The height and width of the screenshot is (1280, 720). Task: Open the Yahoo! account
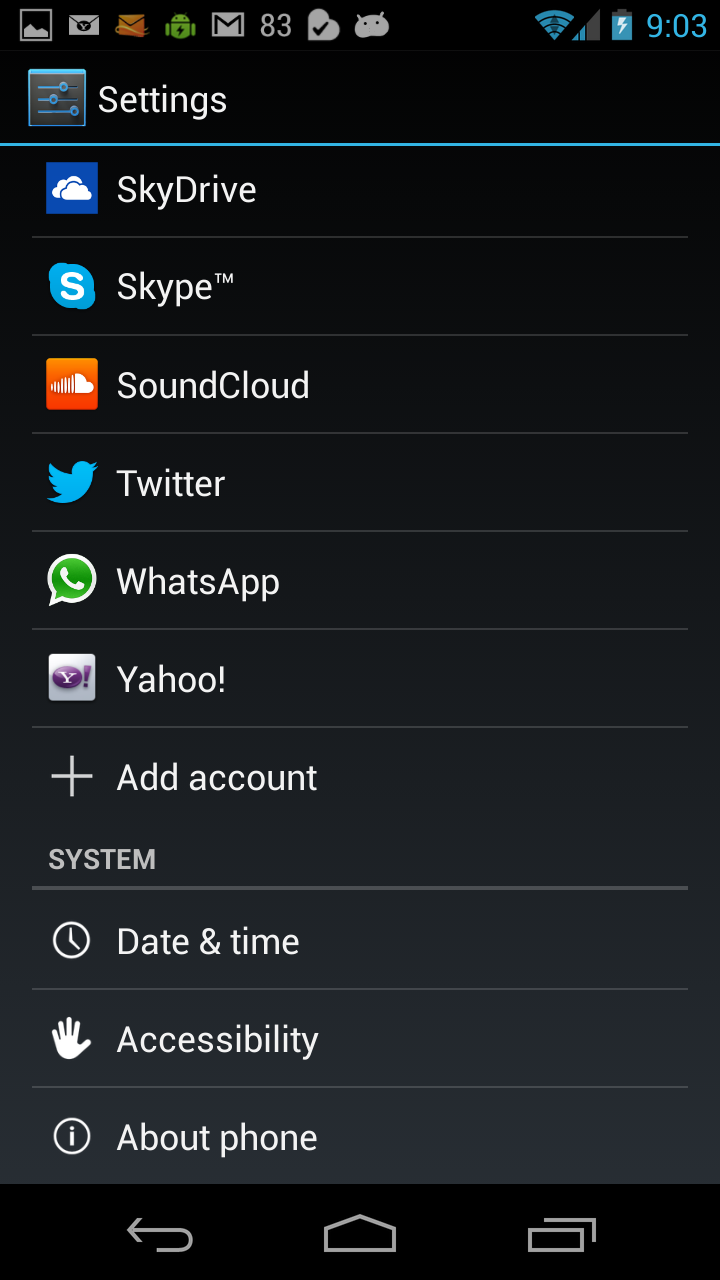[x=360, y=679]
